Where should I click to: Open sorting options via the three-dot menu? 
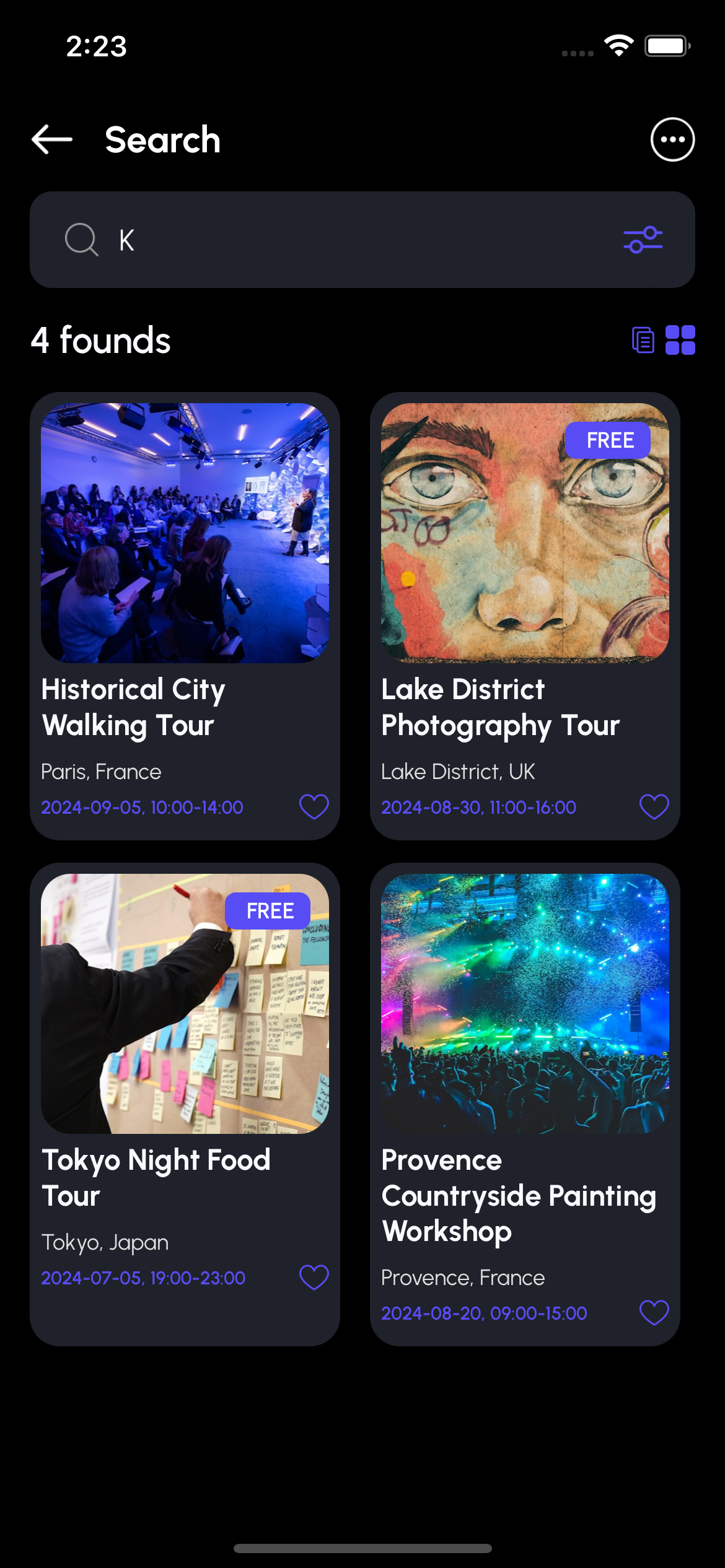[x=672, y=139]
